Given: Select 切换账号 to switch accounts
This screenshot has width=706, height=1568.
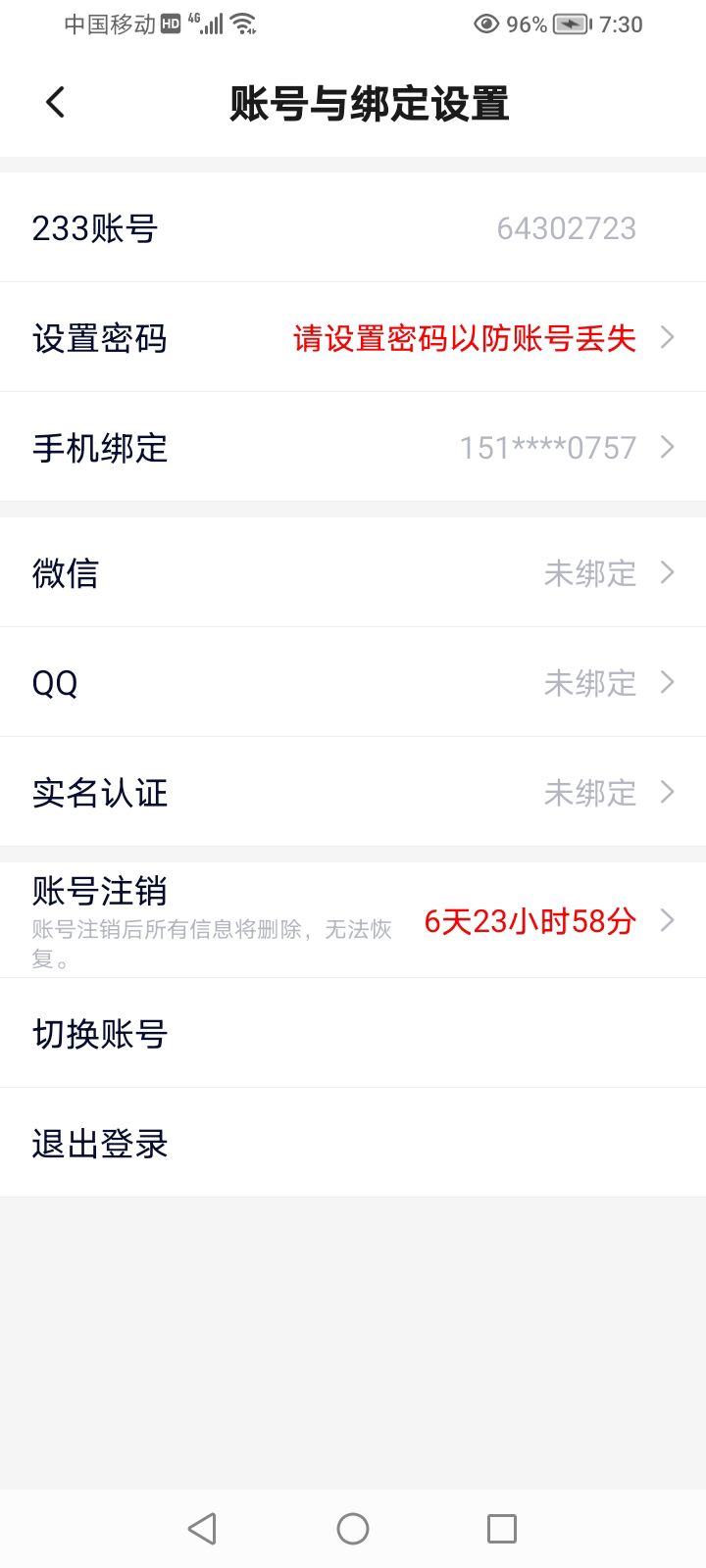Looking at the screenshot, I should (353, 1033).
